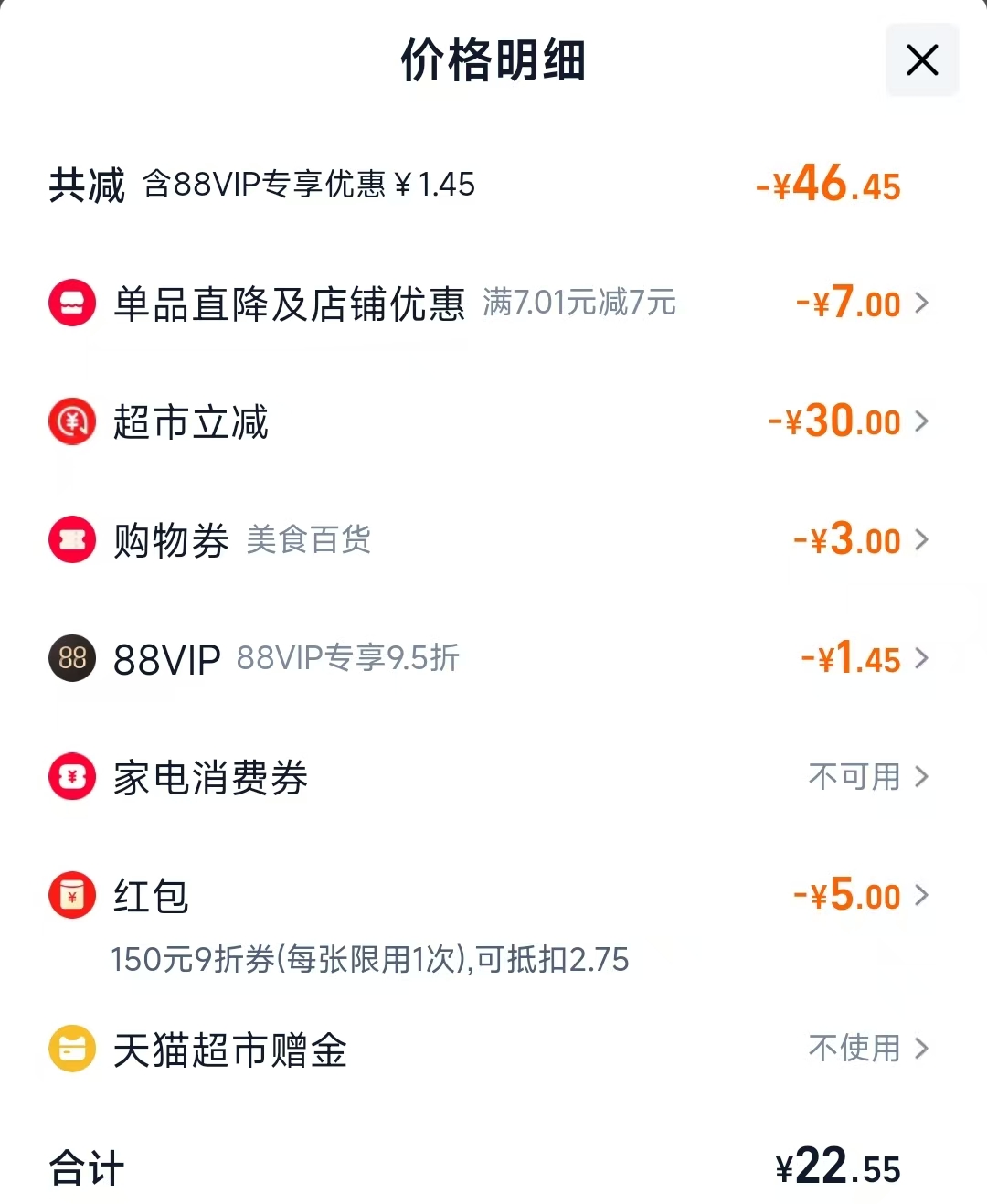
Task: Tap the 购物券 shopping voucher icon
Action: 71,540
